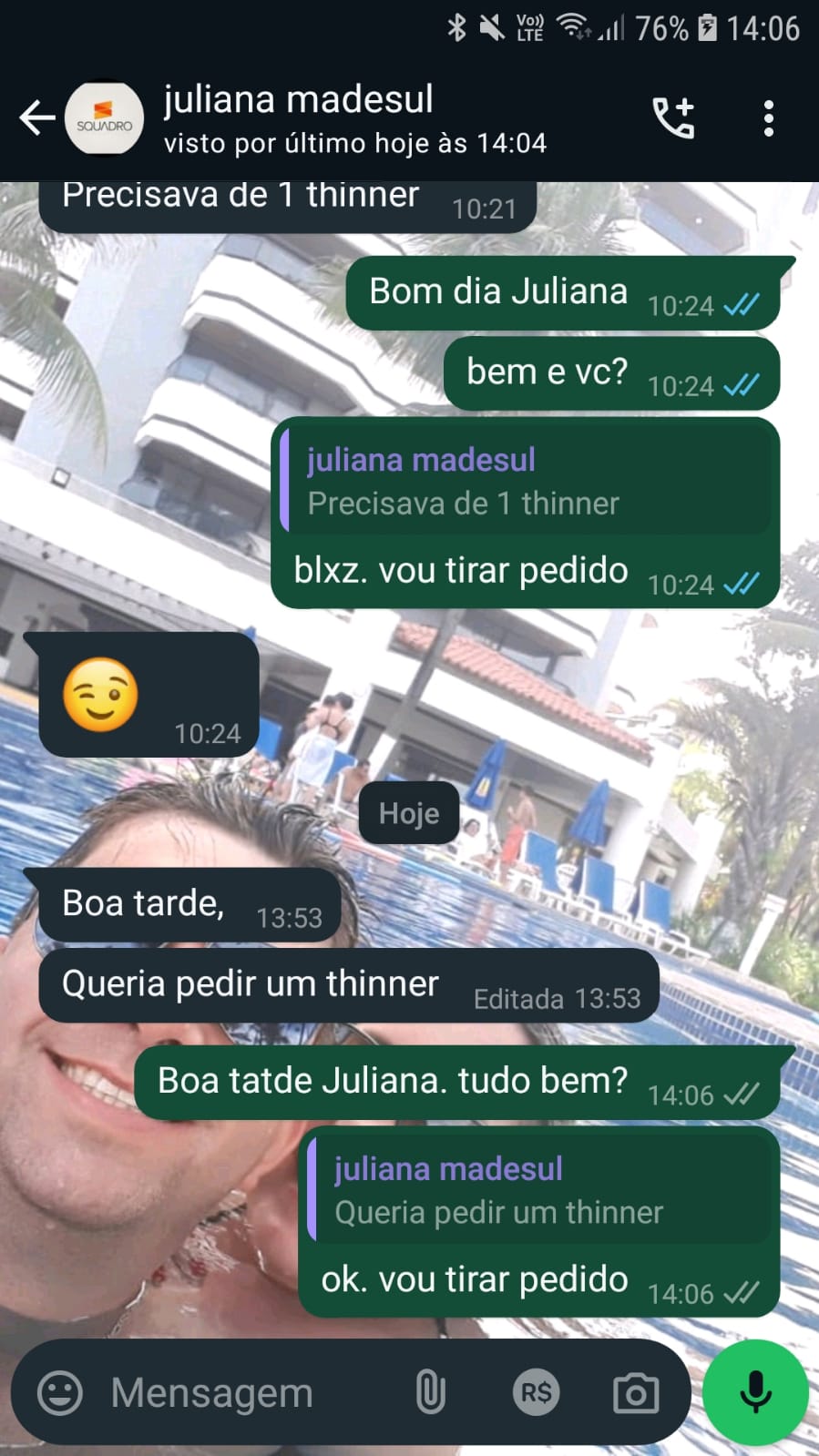Open the camera to take a photo

click(635, 1392)
